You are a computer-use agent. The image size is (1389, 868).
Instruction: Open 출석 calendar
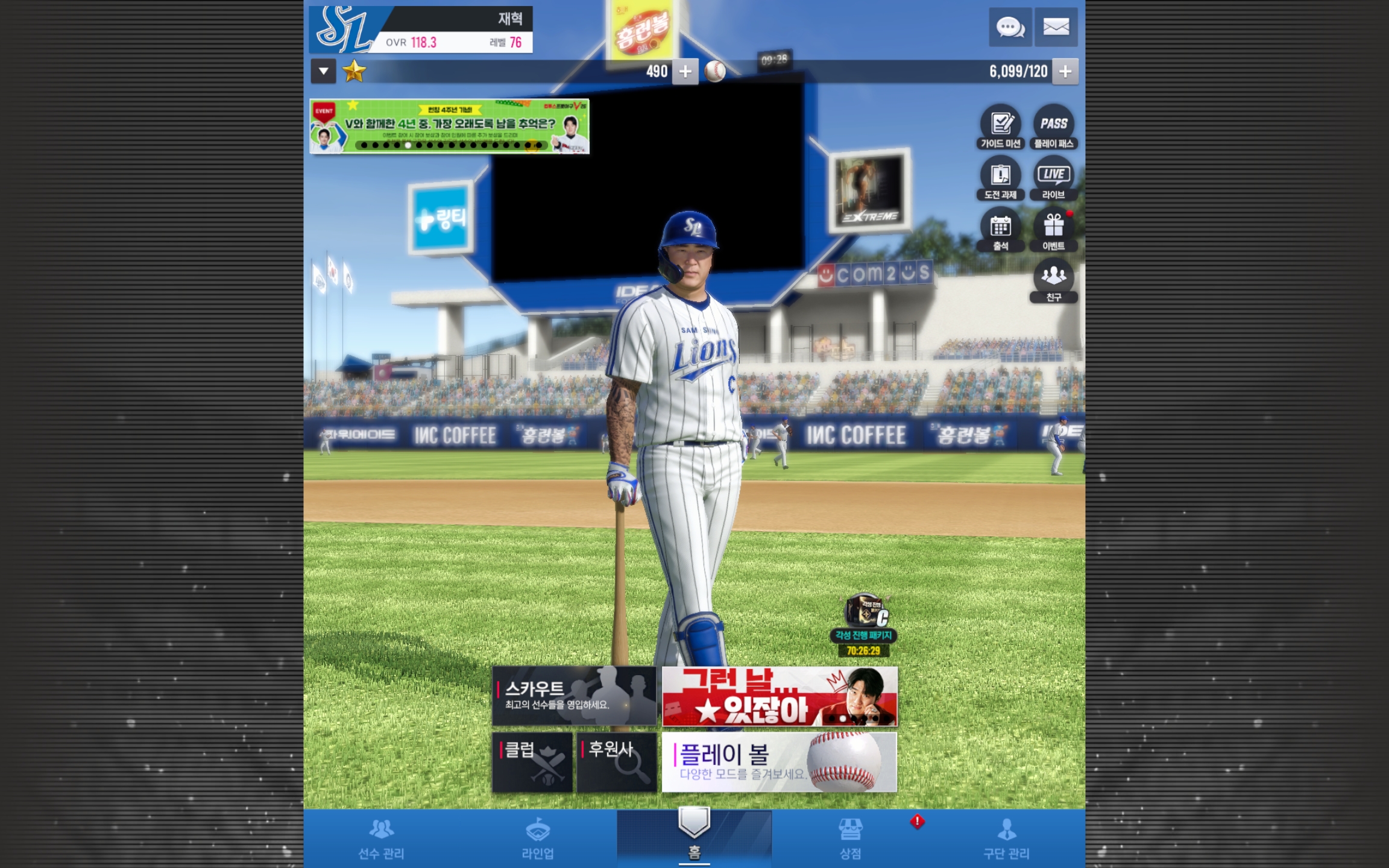(1001, 230)
